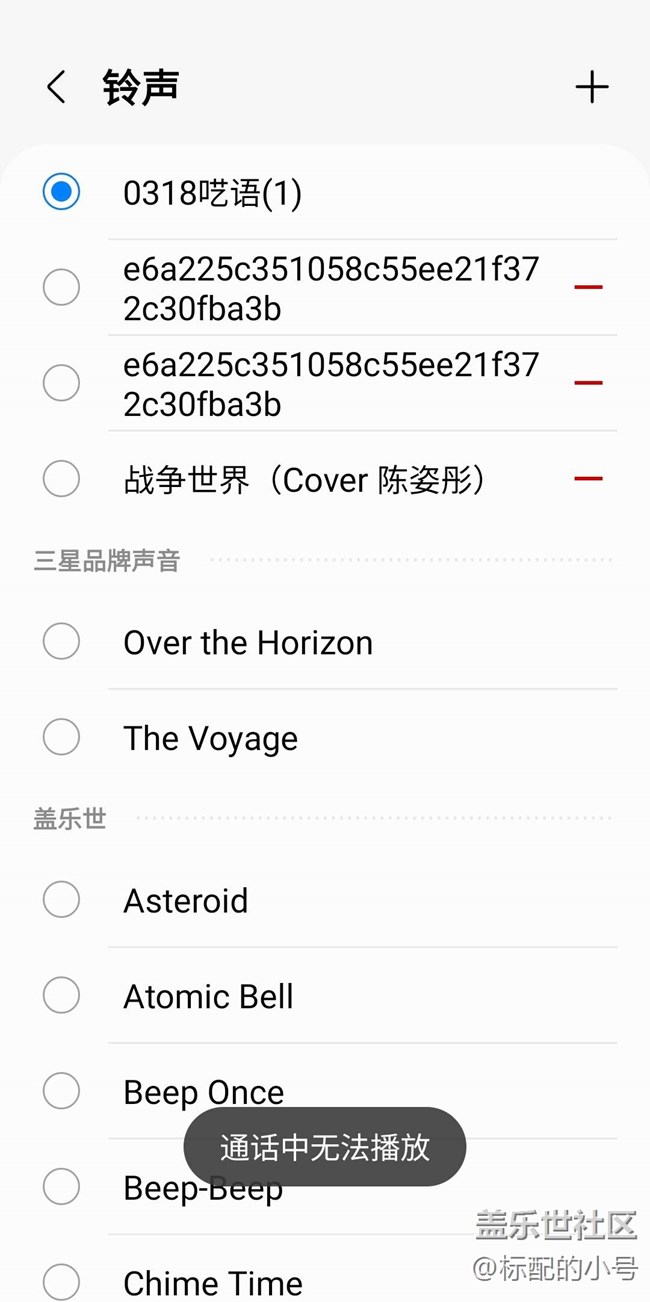Go back from the 铃声 screen
This screenshot has width=650, height=1302.
(56, 87)
